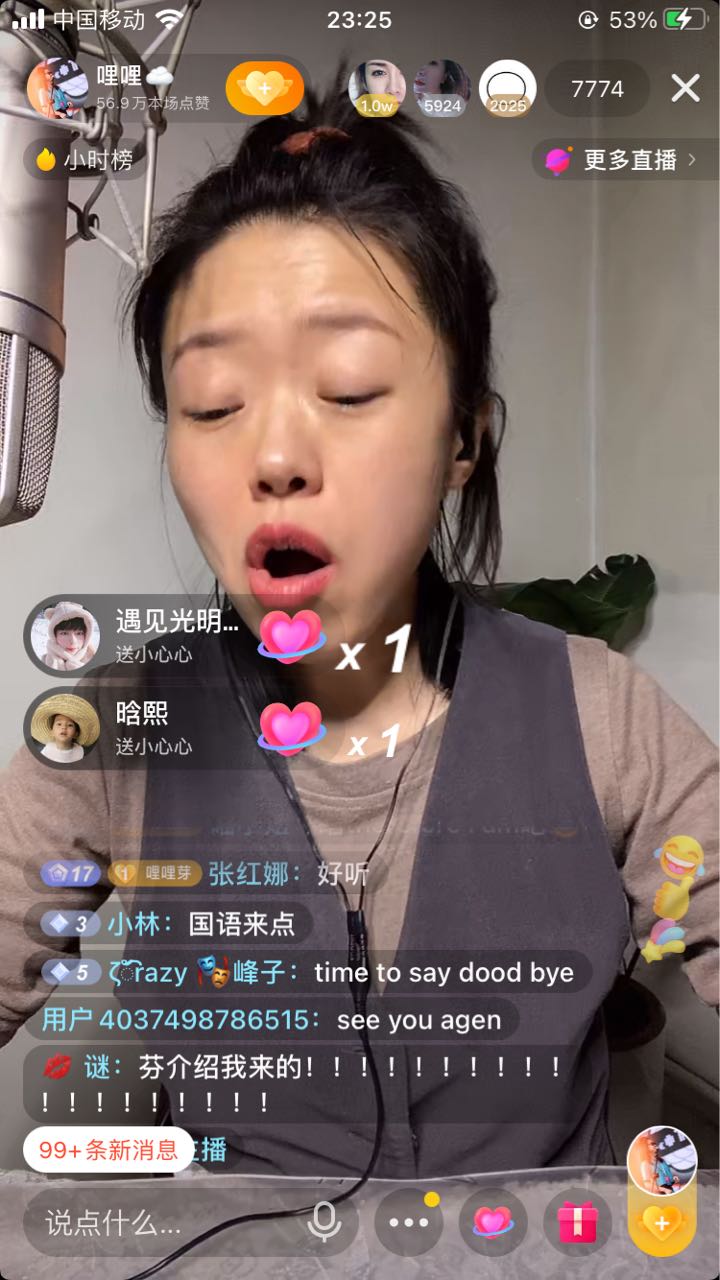
Task: Open the 小时榜 hourly ranking
Action: point(86,159)
